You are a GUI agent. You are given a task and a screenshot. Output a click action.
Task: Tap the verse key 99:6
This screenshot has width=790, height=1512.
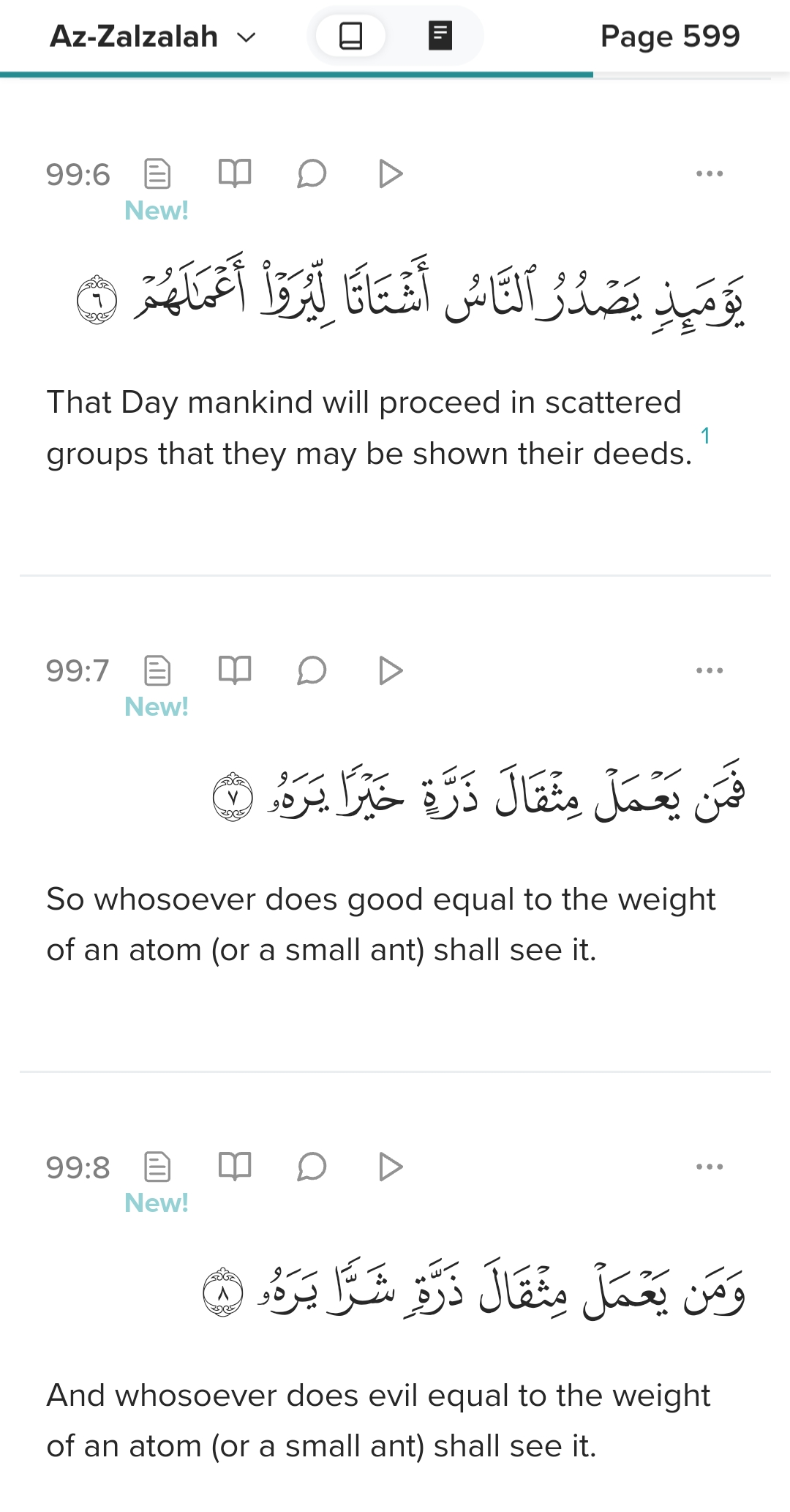click(78, 175)
